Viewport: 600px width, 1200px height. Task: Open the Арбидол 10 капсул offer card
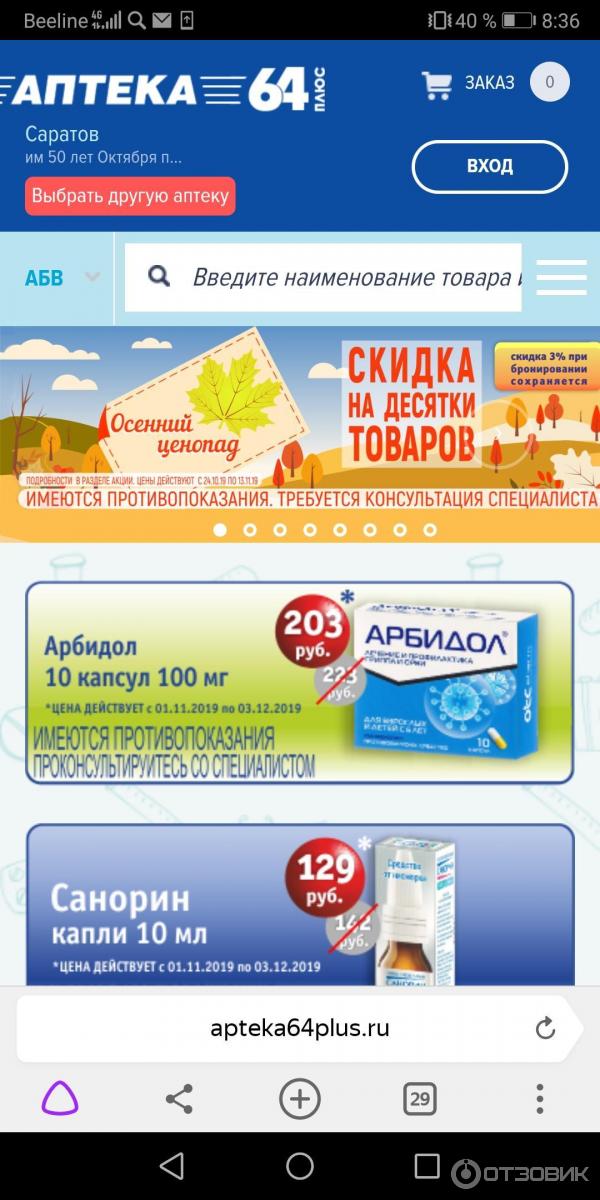click(300, 682)
